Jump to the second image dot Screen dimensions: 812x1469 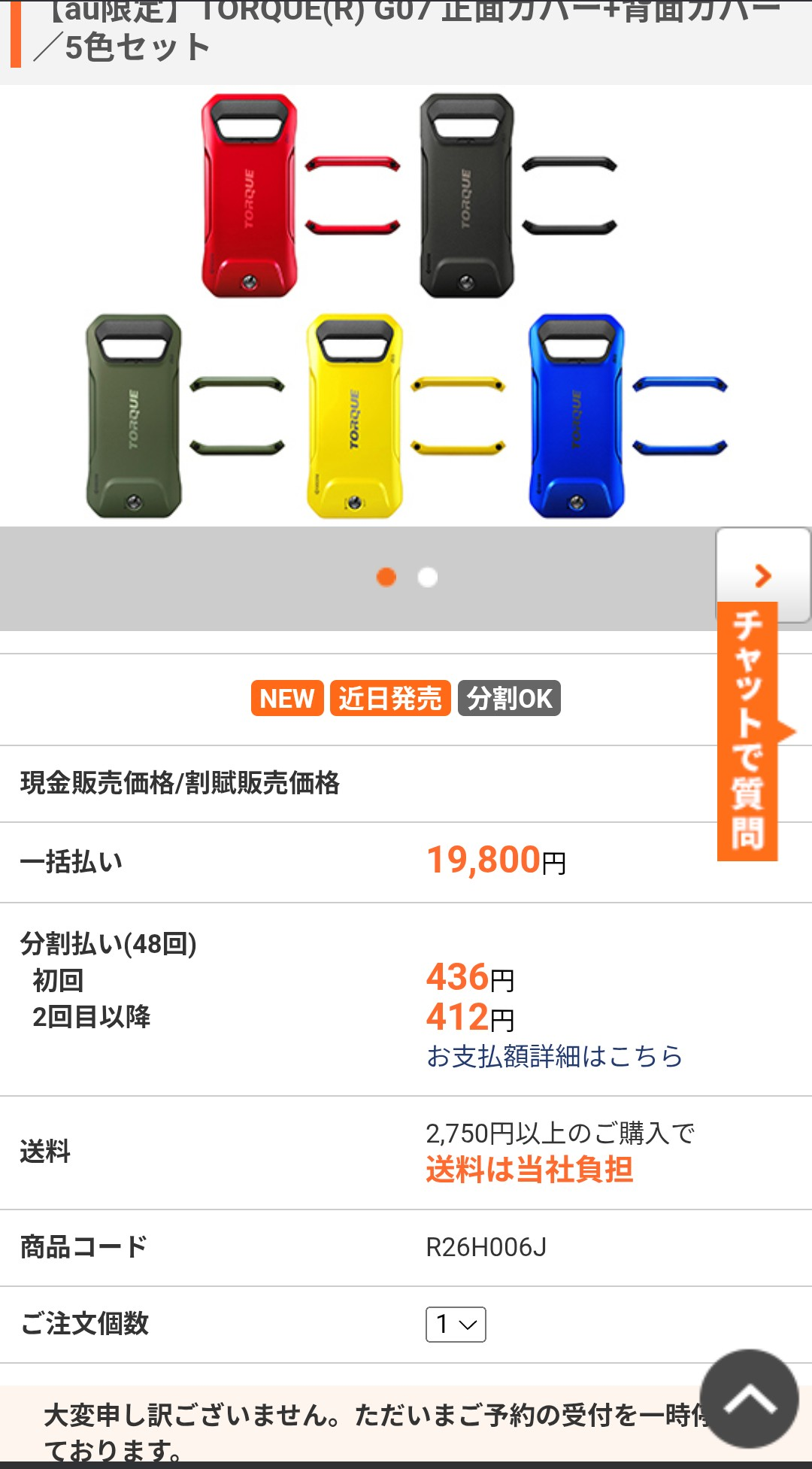pyautogui.click(x=427, y=578)
